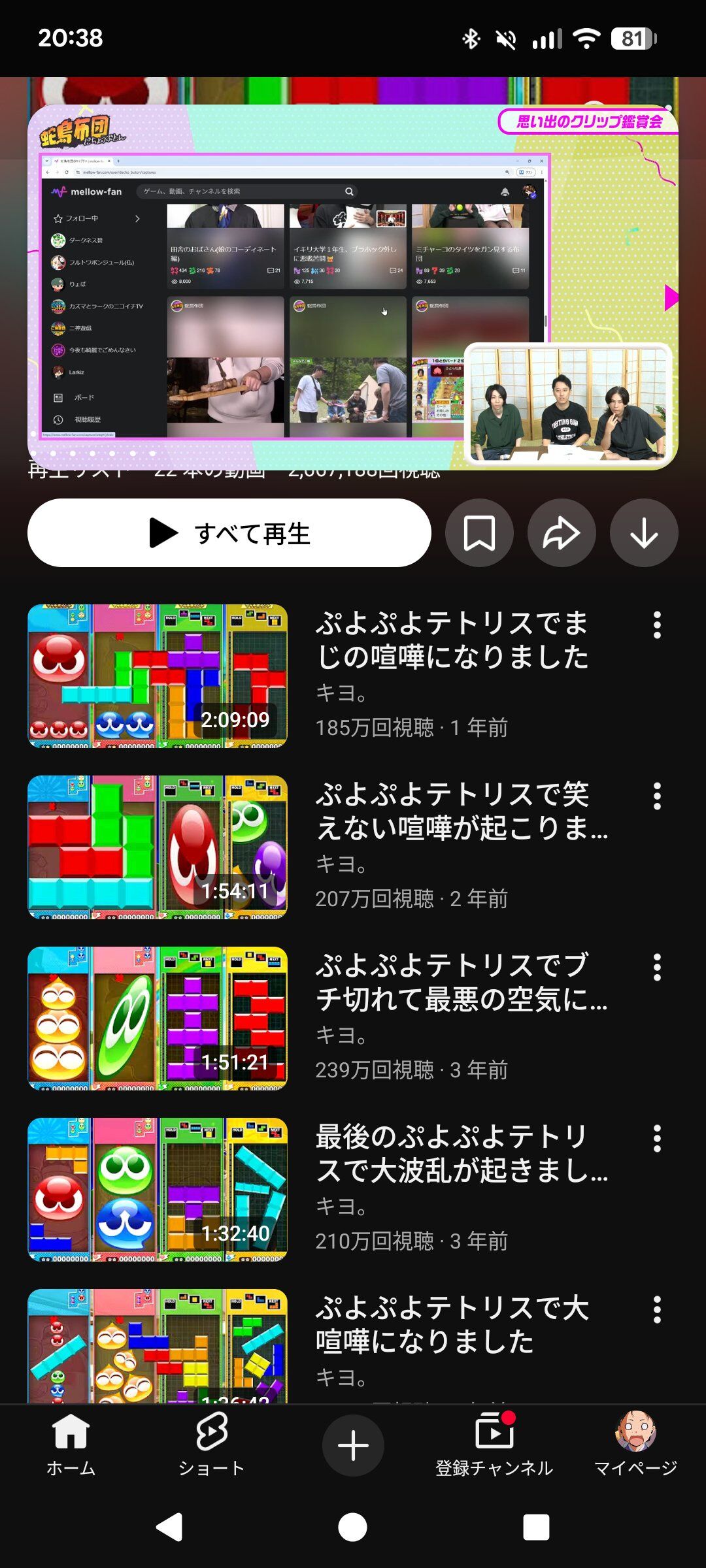The width and height of the screenshot is (706, 1568).
Task: Switch to the 登録チャンネル tab
Action: [494, 1445]
